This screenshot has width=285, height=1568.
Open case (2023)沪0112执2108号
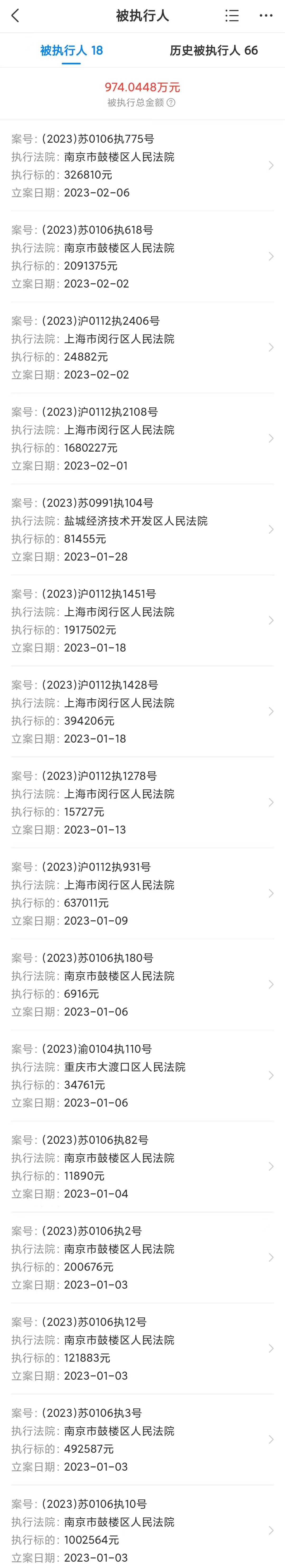point(142,438)
